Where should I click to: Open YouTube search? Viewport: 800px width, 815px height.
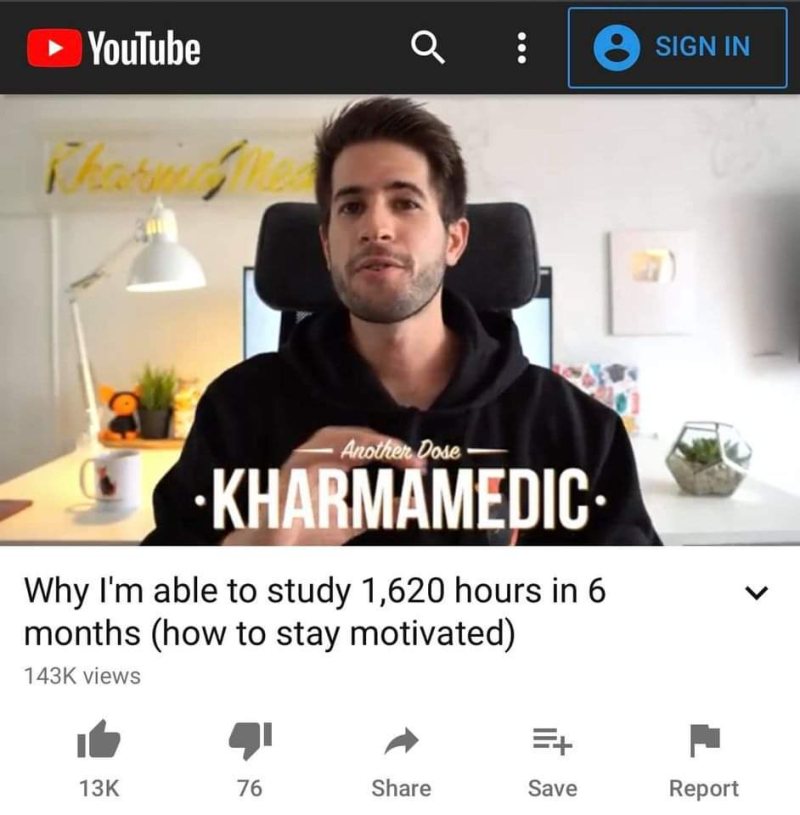point(429,47)
